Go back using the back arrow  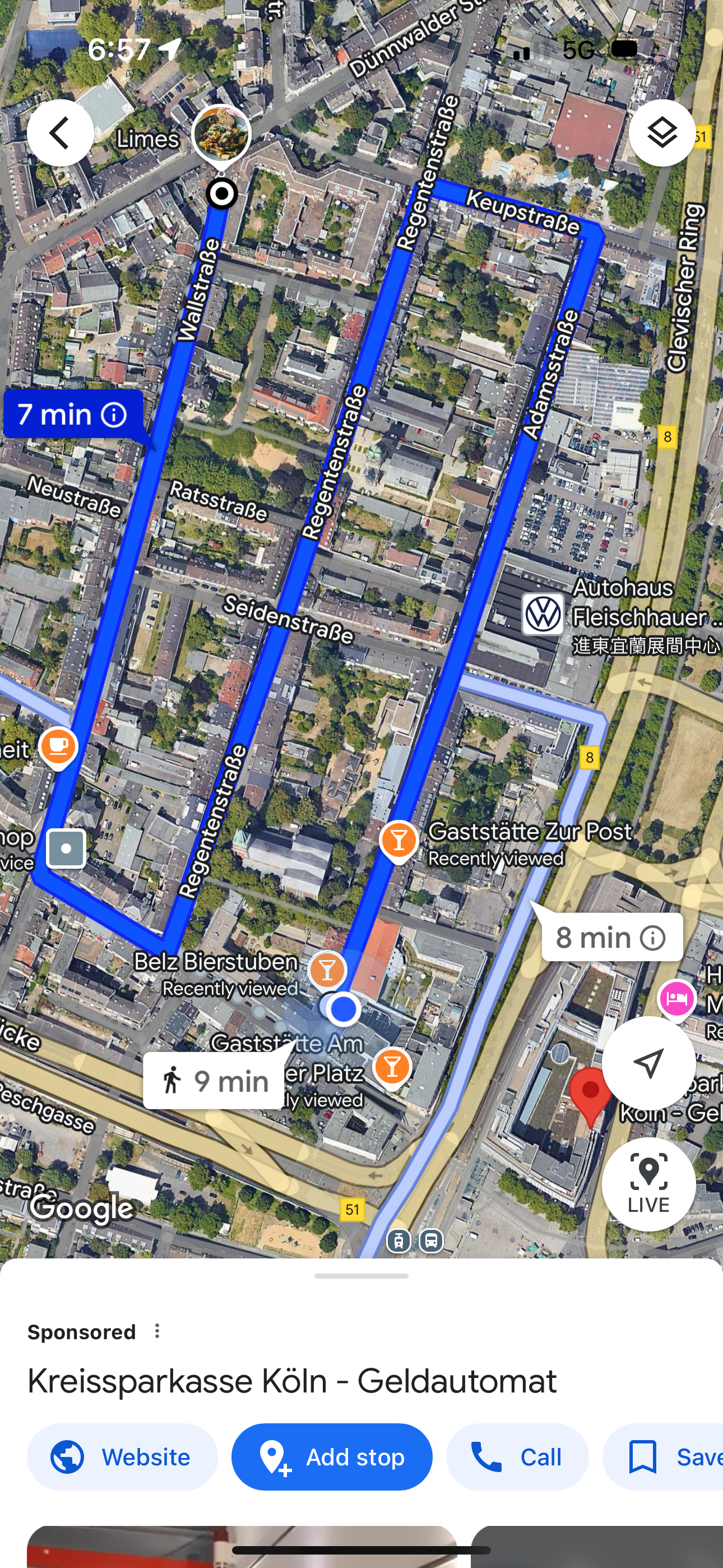pos(59,133)
